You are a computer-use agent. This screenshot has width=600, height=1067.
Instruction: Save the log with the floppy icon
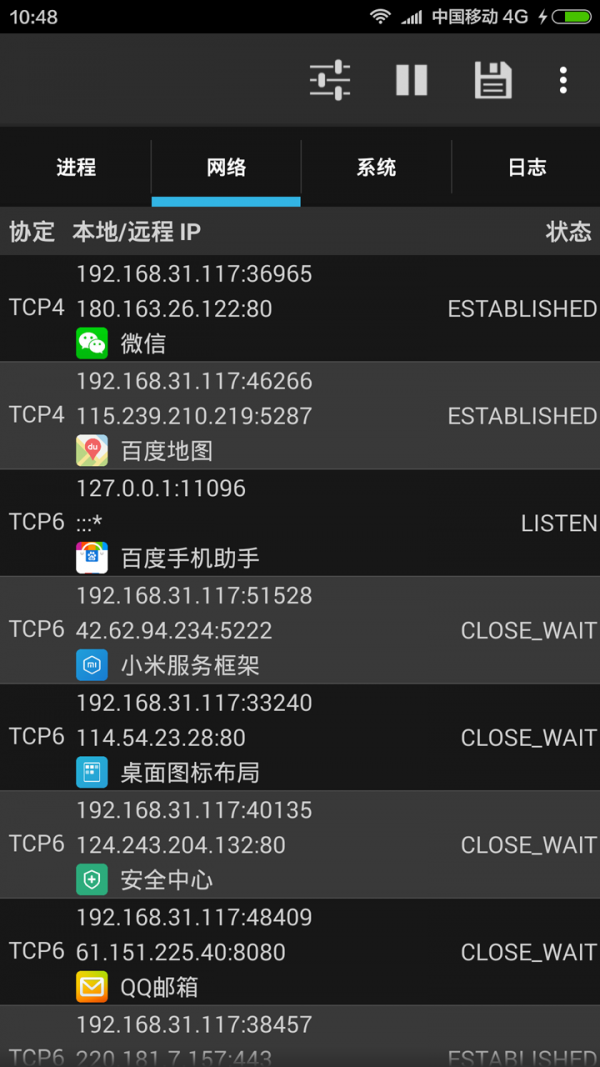[x=493, y=80]
